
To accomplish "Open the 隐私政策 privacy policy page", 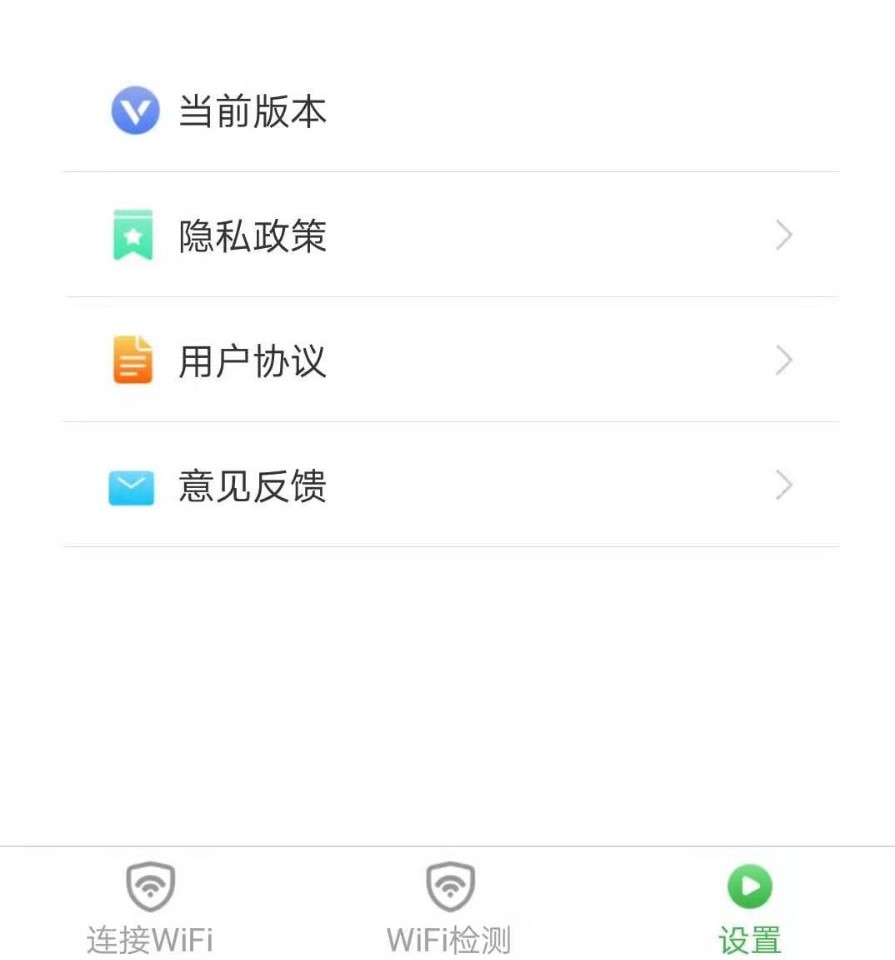I will [450, 235].
